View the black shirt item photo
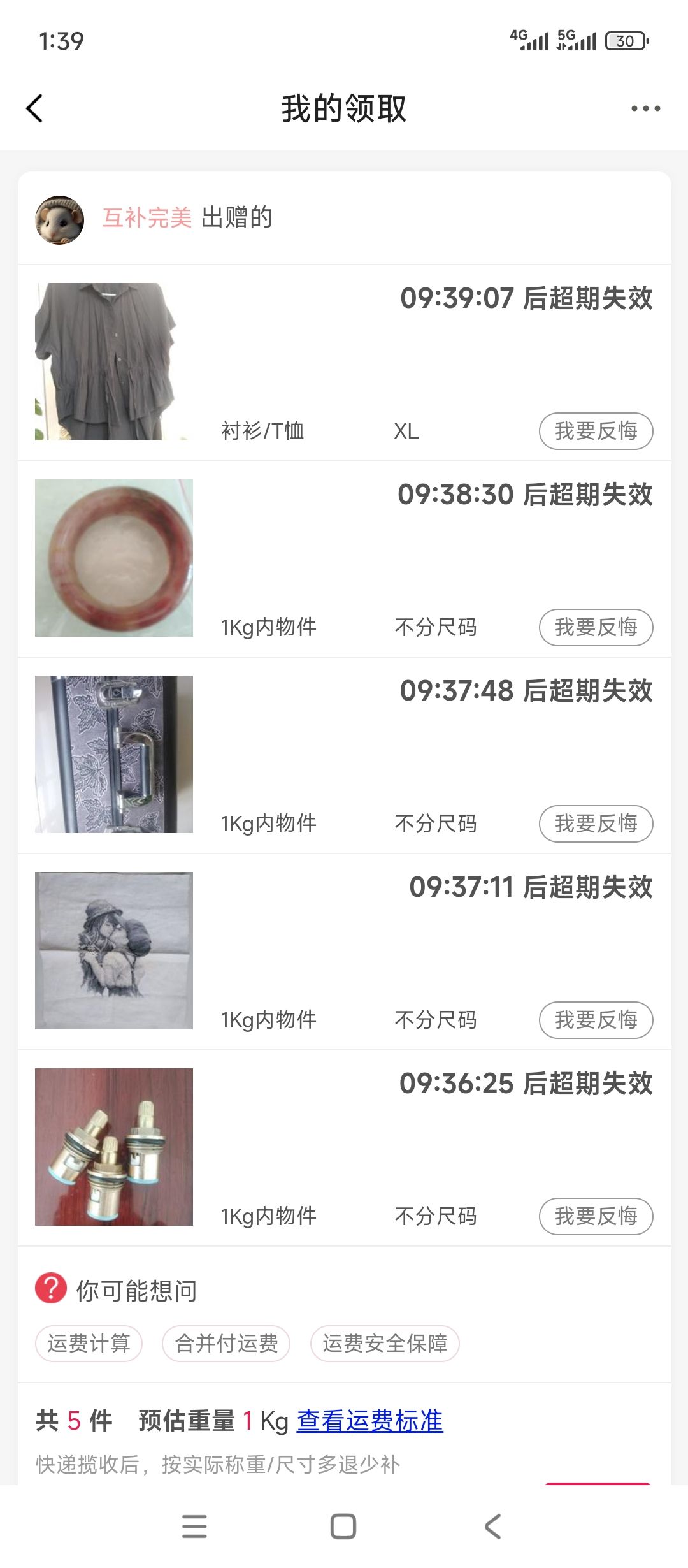688x1568 pixels. point(113,361)
